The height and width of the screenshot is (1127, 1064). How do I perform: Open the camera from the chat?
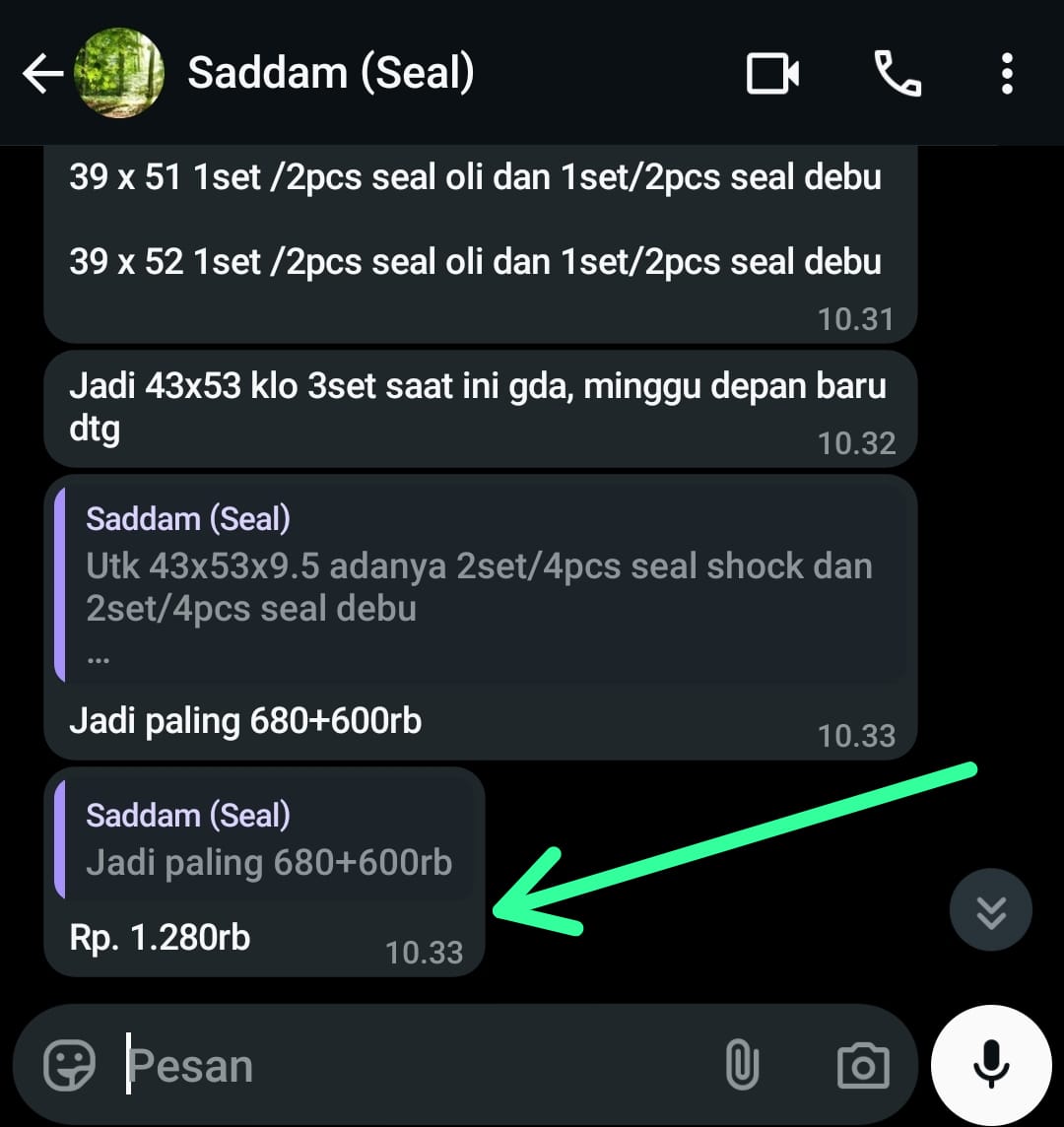(x=863, y=1066)
